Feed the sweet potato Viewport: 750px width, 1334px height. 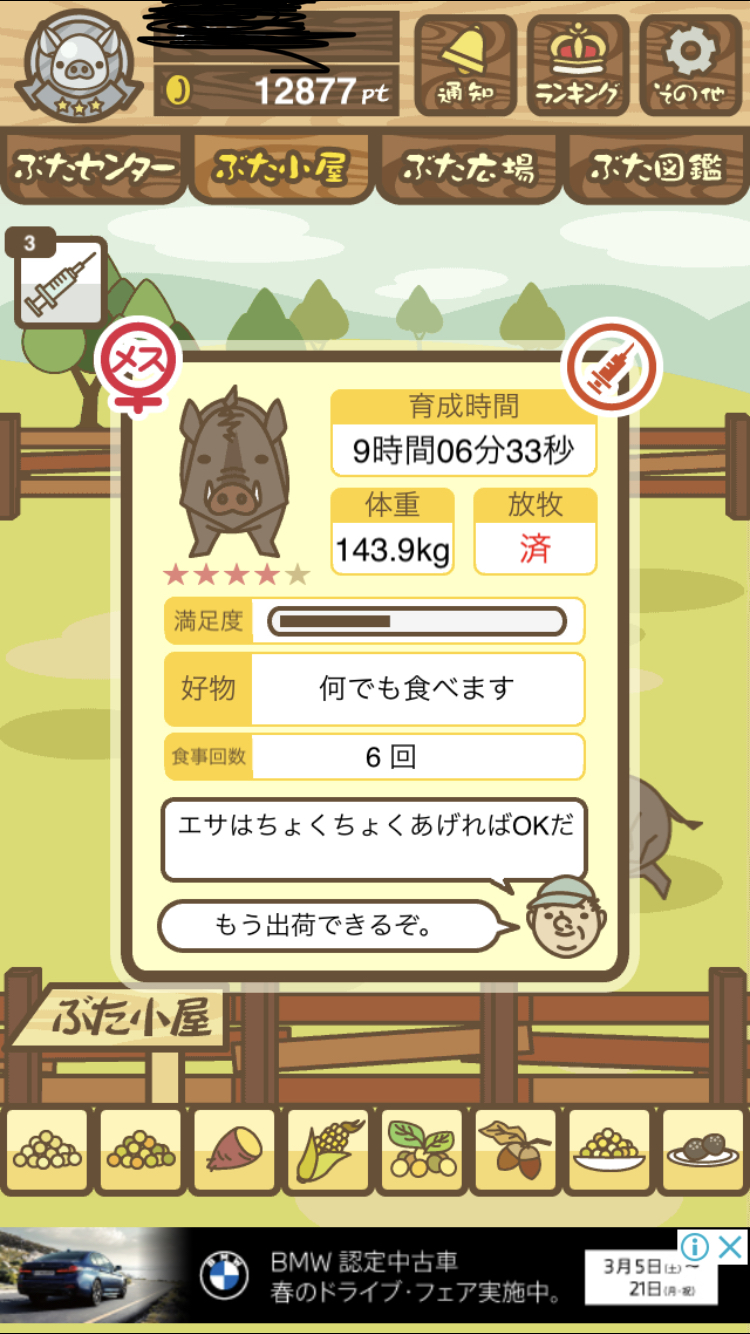pos(234,1150)
